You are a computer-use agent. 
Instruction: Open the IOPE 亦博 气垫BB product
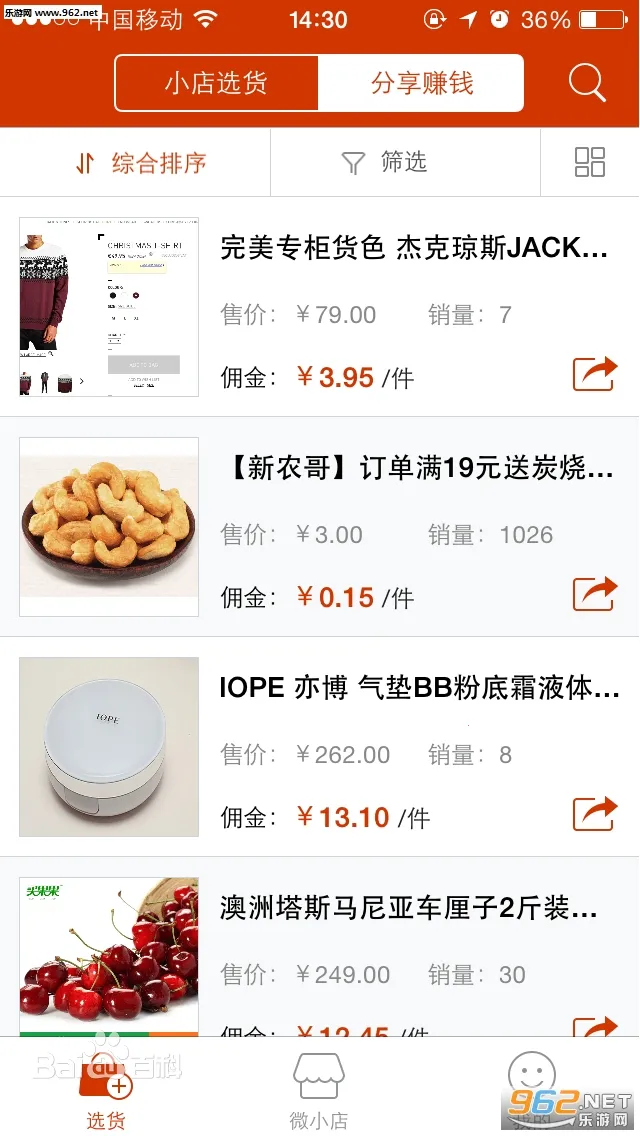[x=419, y=688]
